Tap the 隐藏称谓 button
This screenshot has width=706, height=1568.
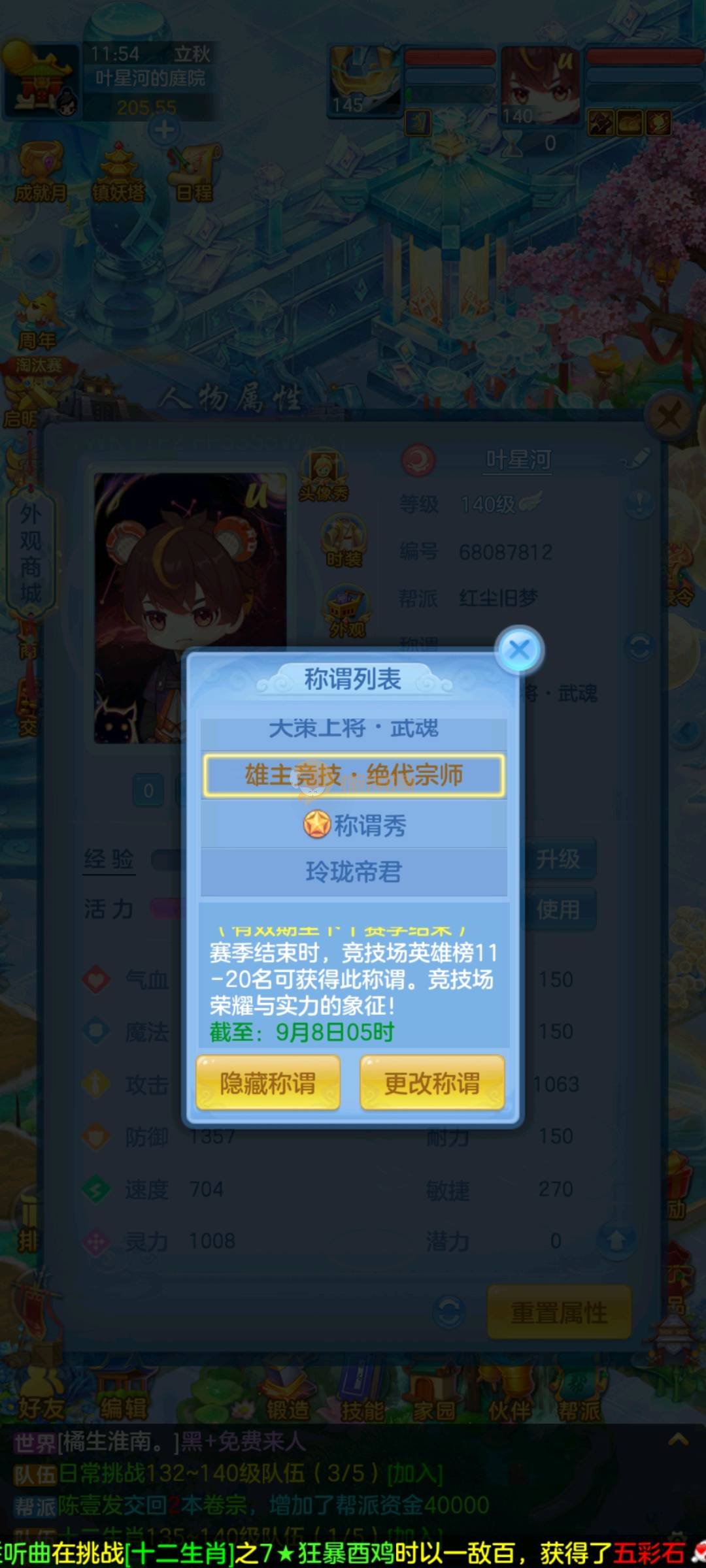click(267, 1083)
